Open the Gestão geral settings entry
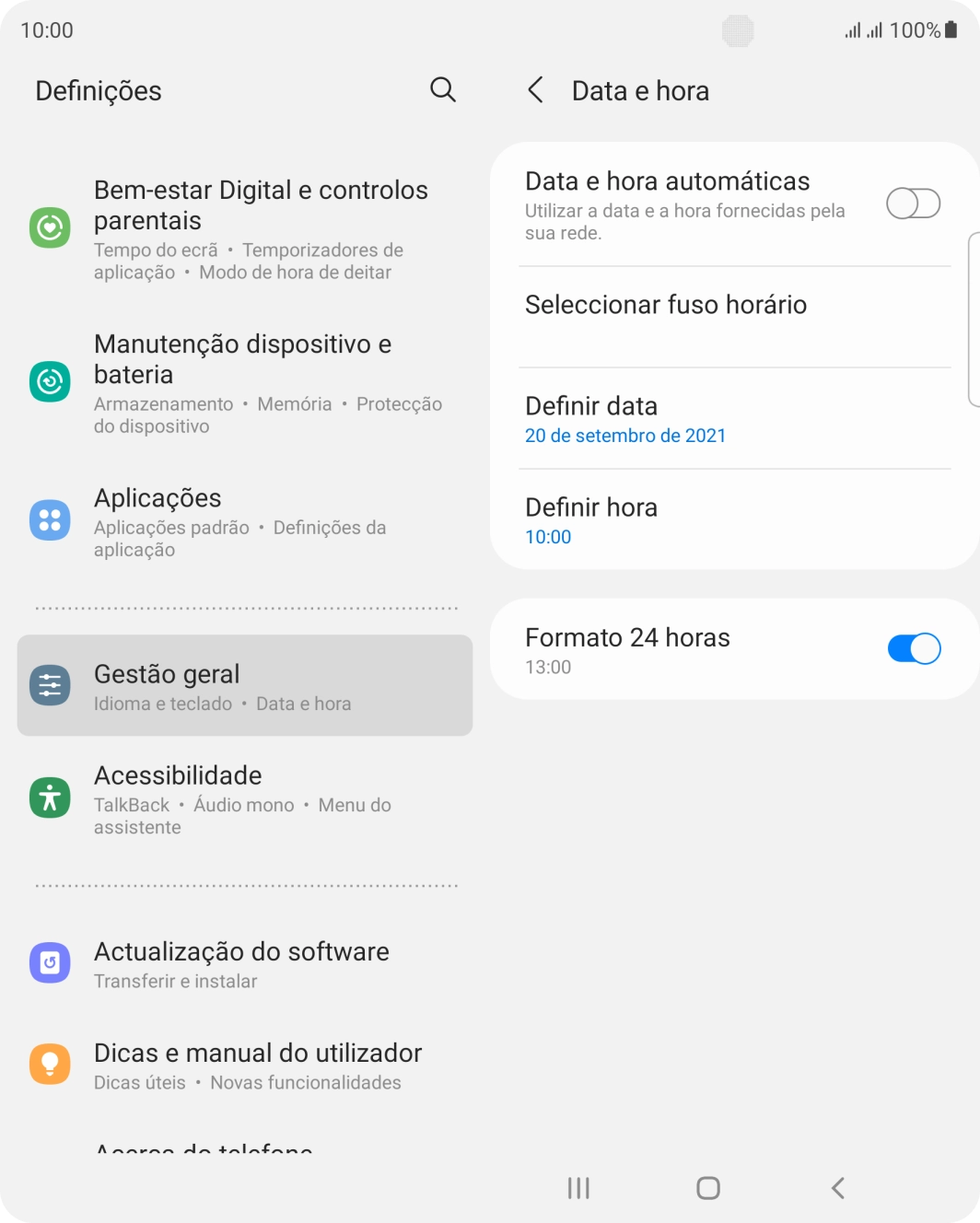 pyautogui.click(x=244, y=685)
